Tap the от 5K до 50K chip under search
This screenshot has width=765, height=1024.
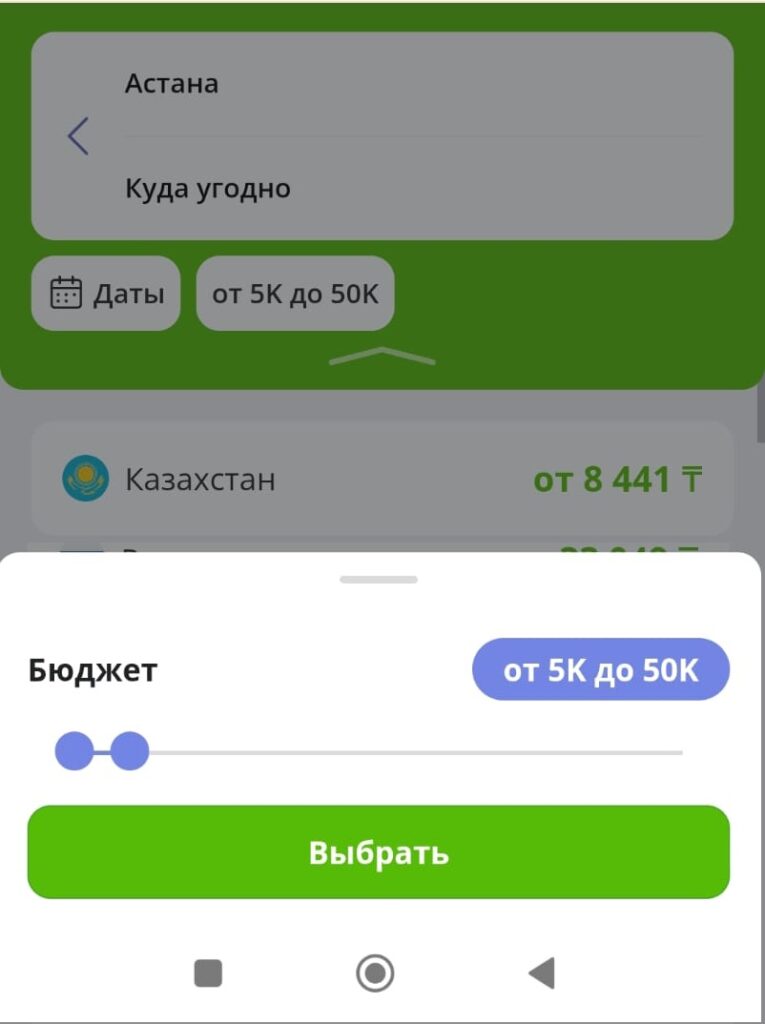(295, 294)
